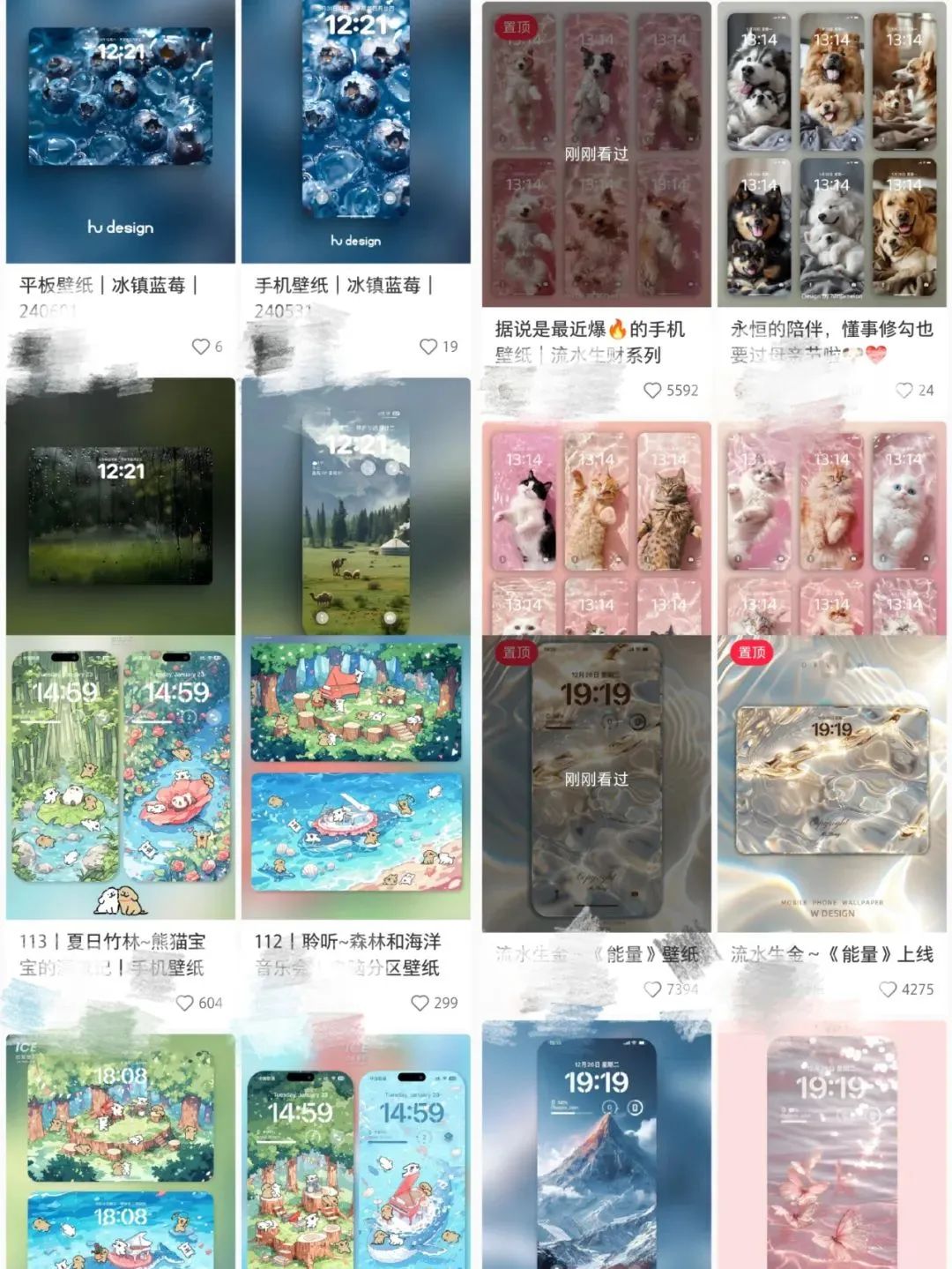Like the 平板壁纸冰镇蓝莓 post heart icon
Screen dimensions: 952x1269
pos(202,347)
